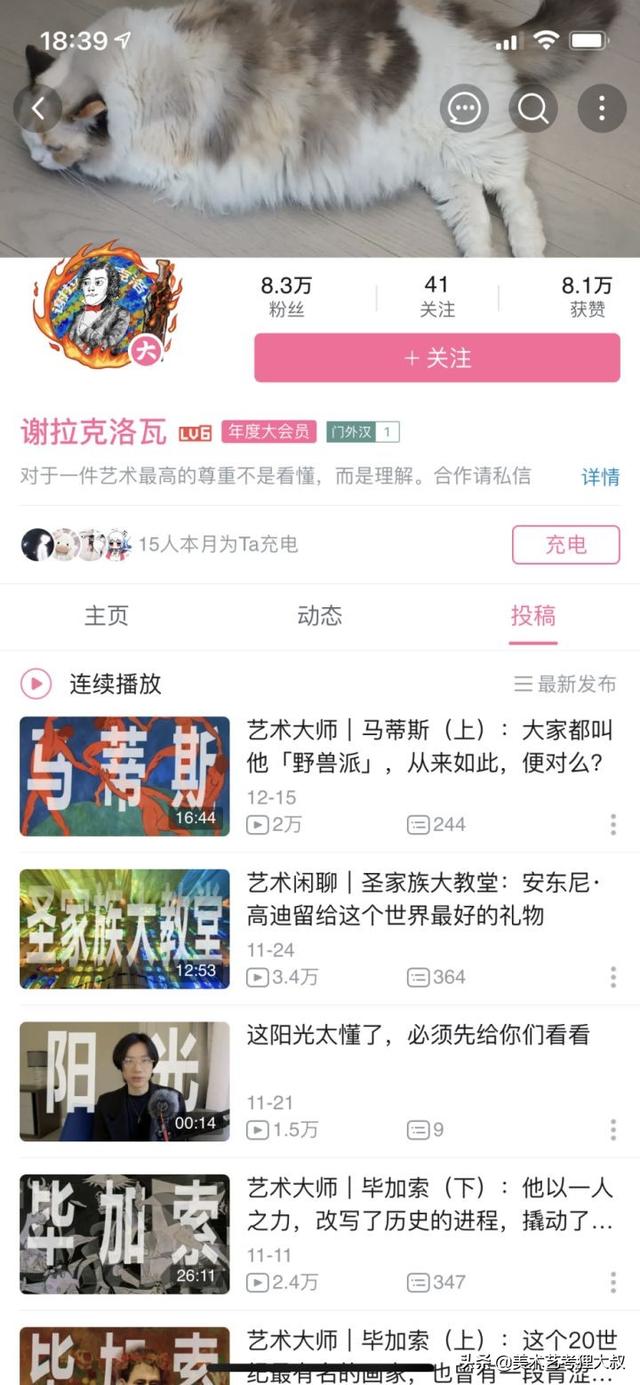Play the 这阳光太懂了 video
This screenshot has width=640, height=1385.
320,1082
